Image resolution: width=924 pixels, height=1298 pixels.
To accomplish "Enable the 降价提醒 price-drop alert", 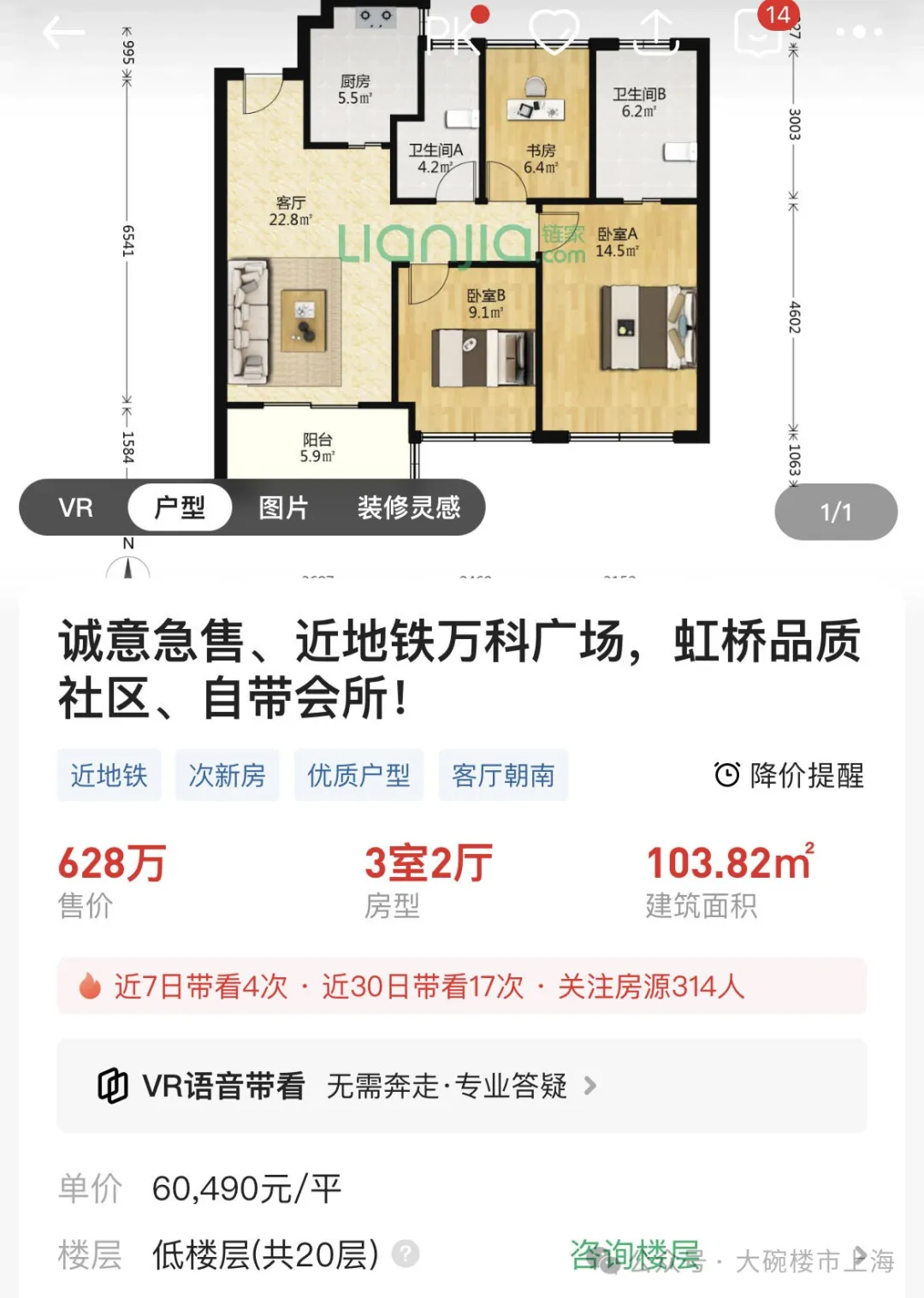I will tap(808, 775).
